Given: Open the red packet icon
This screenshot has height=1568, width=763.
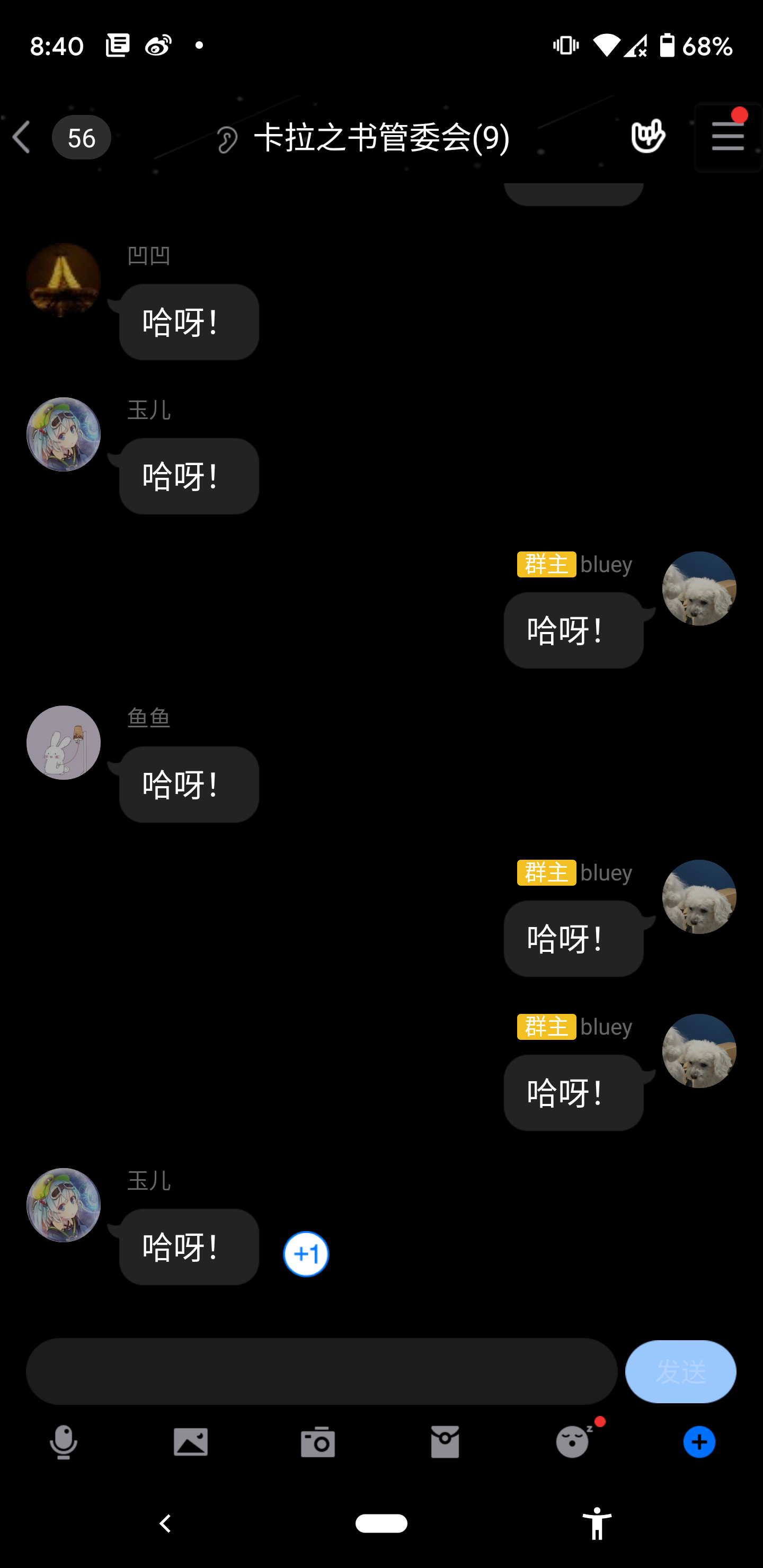Looking at the screenshot, I should [445, 1441].
